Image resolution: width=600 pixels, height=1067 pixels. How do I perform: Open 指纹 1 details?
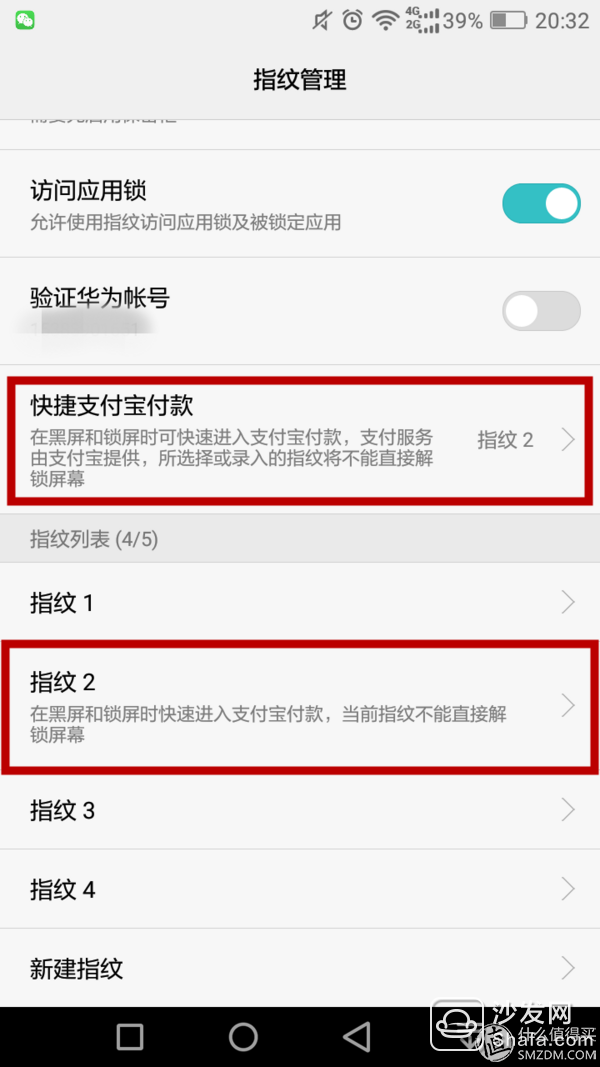pyautogui.click(x=300, y=603)
